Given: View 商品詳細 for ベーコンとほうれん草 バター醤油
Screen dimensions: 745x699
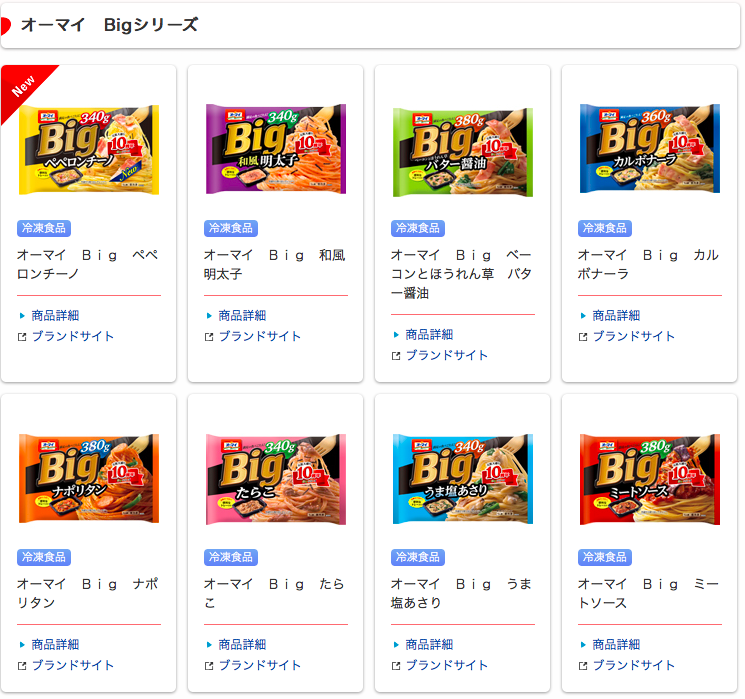Looking at the screenshot, I should pos(429,334).
